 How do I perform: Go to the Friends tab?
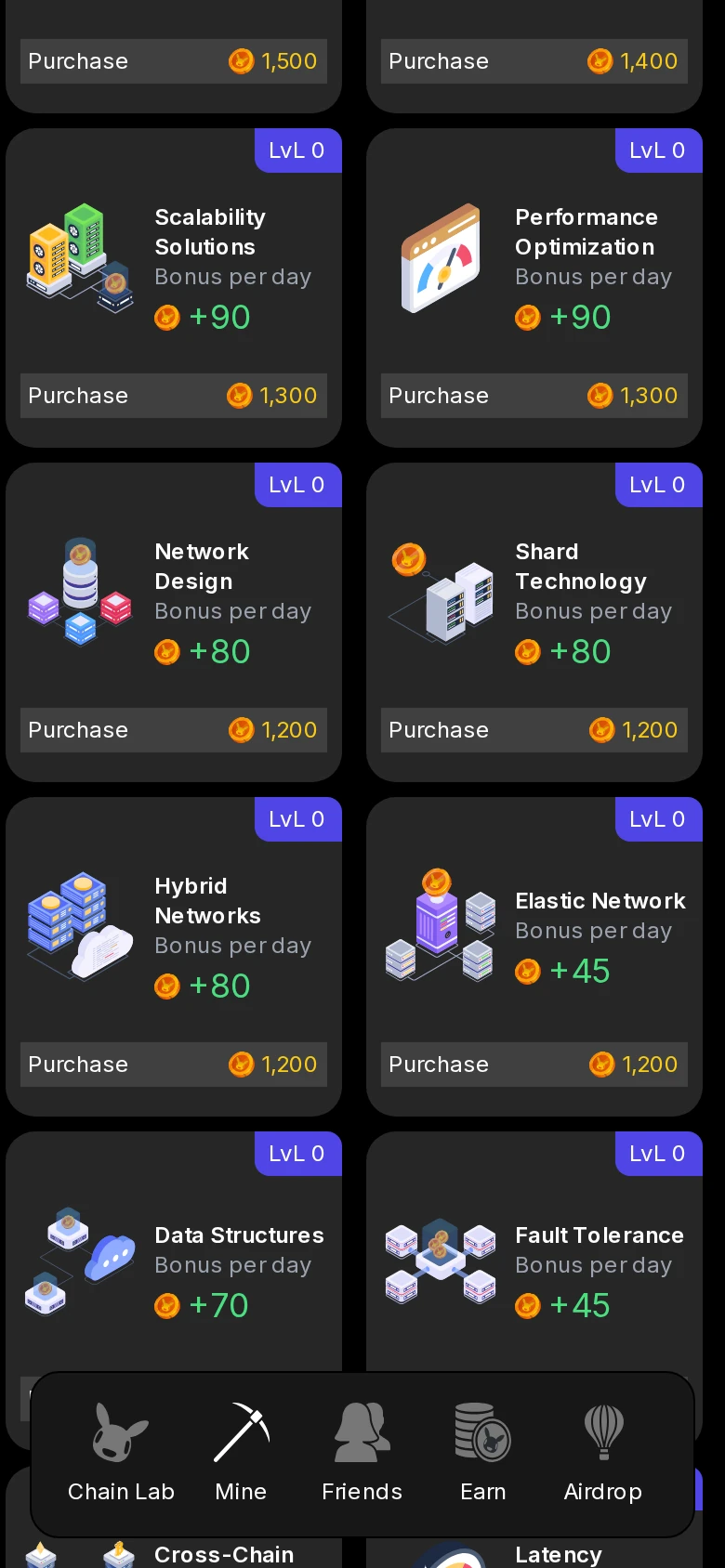coord(362,1453)
